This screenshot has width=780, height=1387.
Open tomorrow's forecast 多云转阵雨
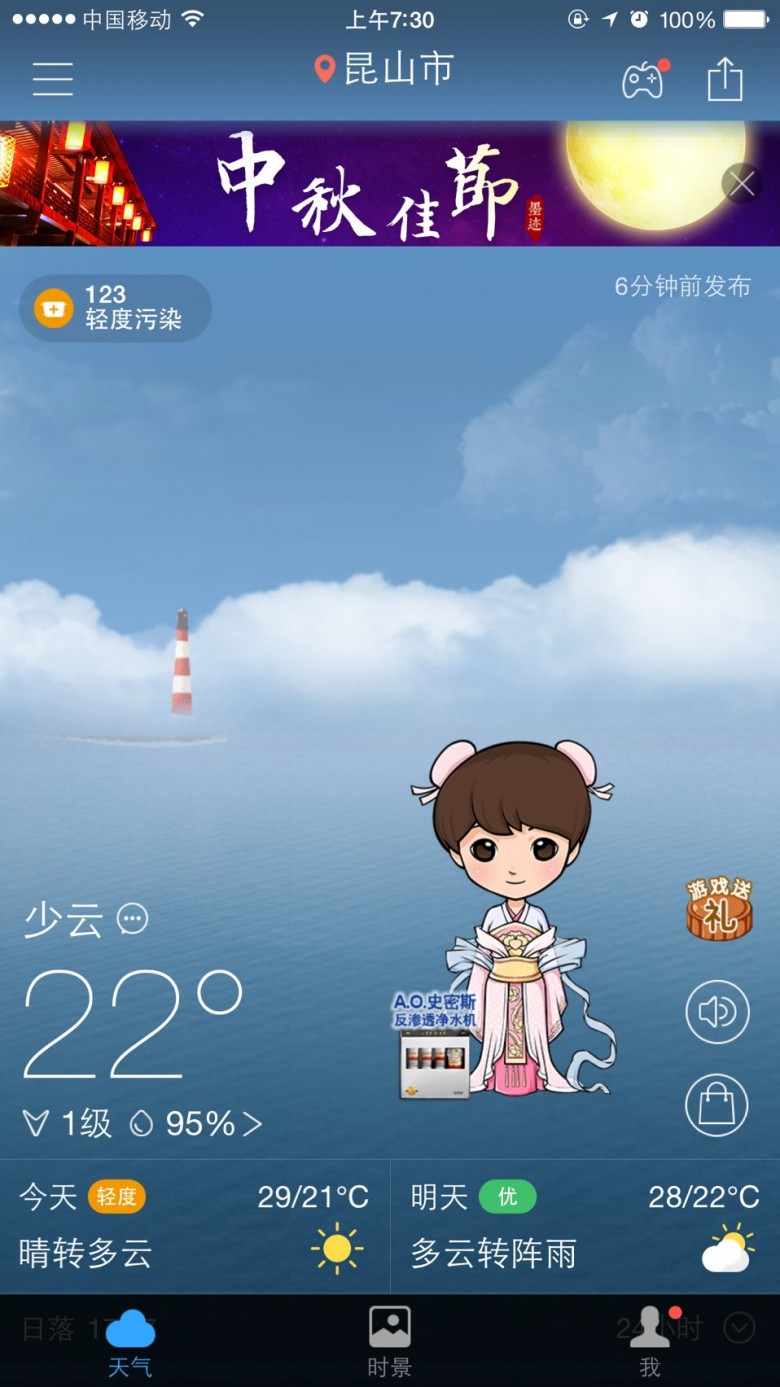[x=585, y=1226]
